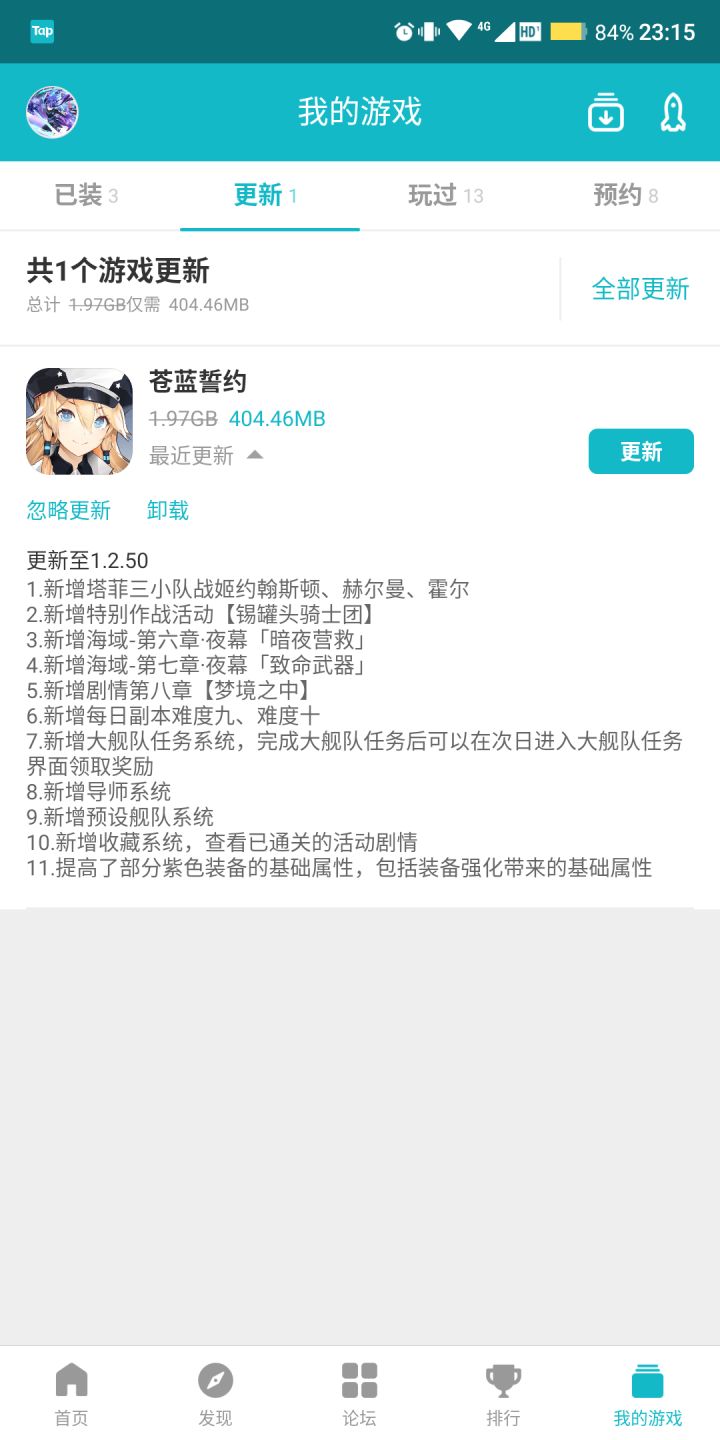Click 全部更新 to update all games

point(642,289)
